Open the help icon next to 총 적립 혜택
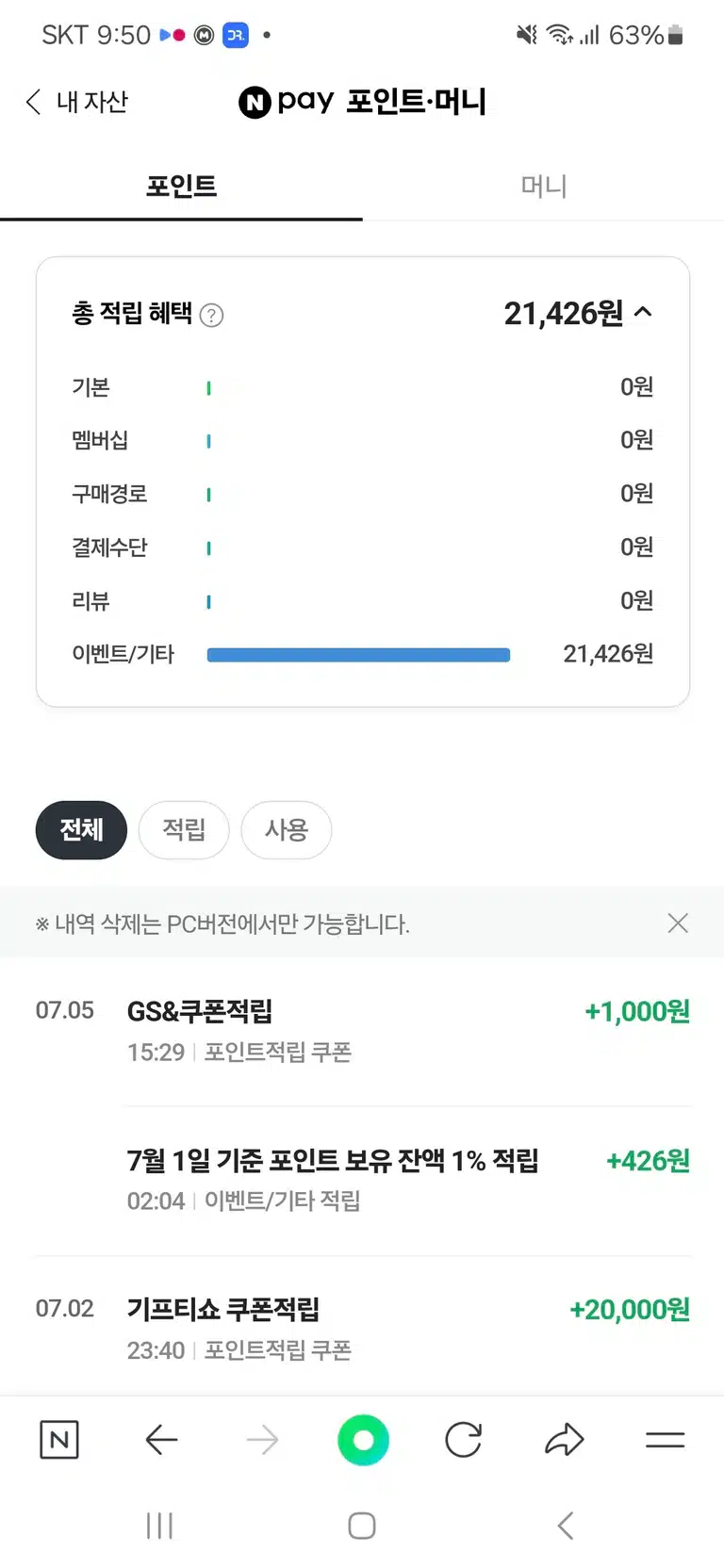724x1568 pixels. coord(212,316)
